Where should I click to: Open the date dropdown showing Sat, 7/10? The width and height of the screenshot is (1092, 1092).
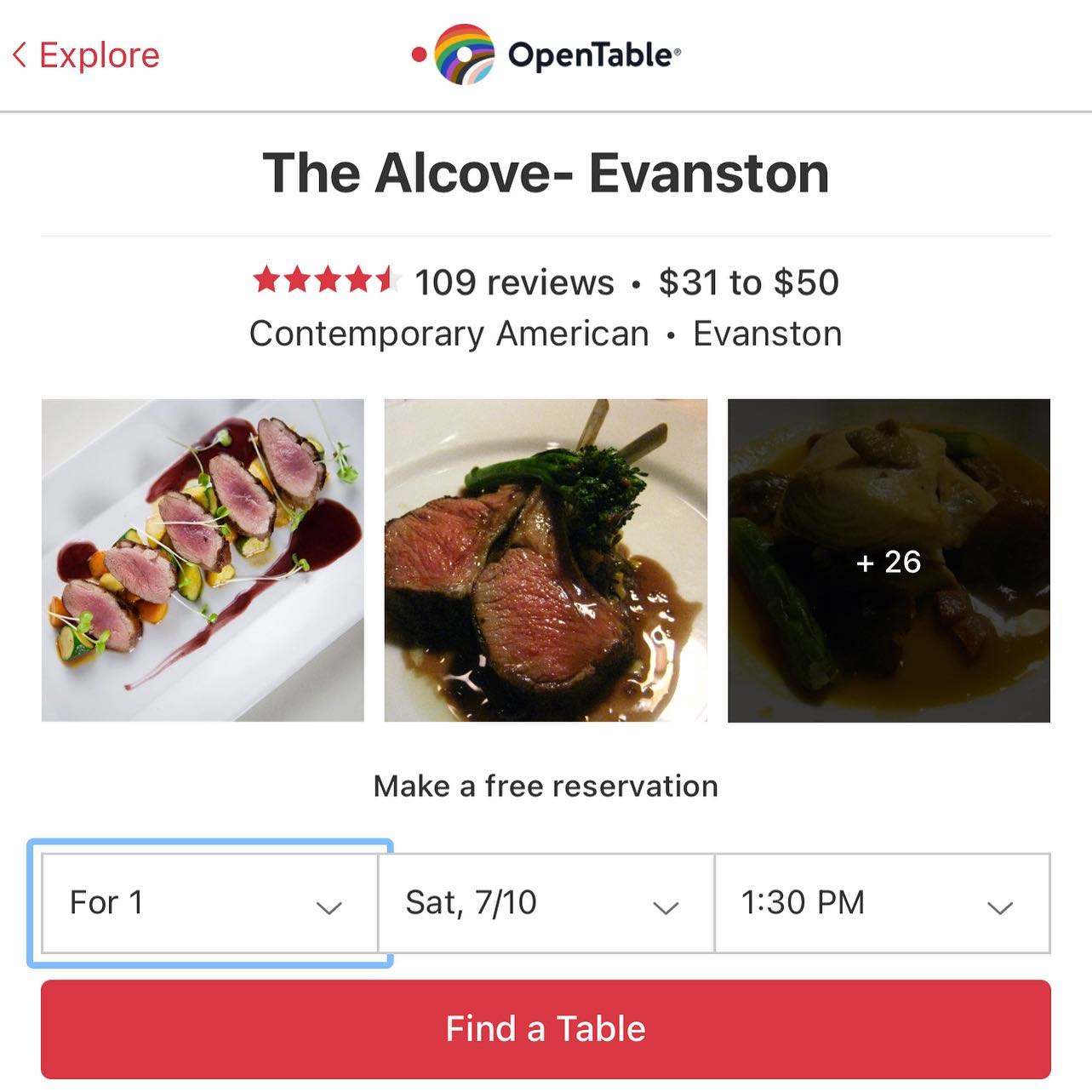pos(545,903)
